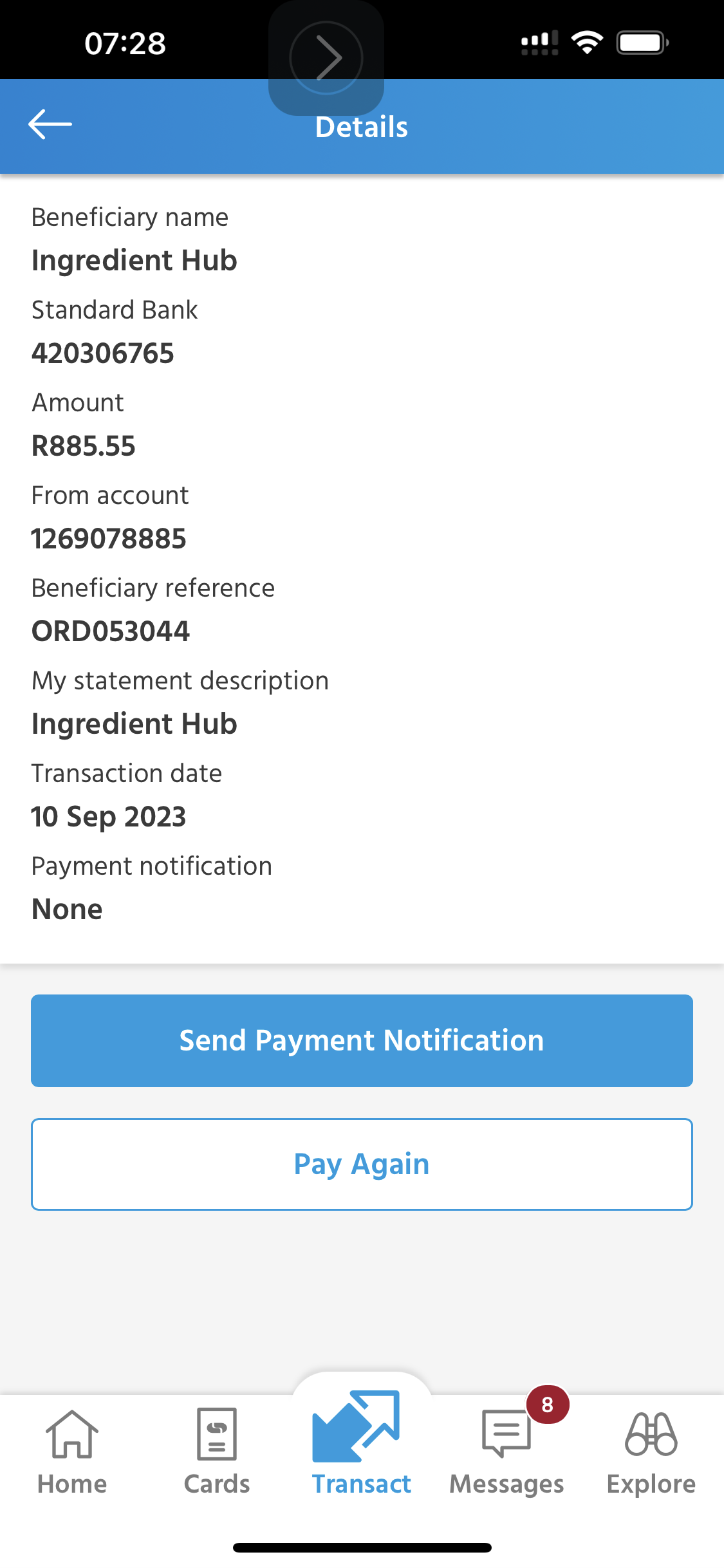This screenshot has height=1568, width=724.
Task: Tap the floating arrow circle at top
Action: point(326,58)
